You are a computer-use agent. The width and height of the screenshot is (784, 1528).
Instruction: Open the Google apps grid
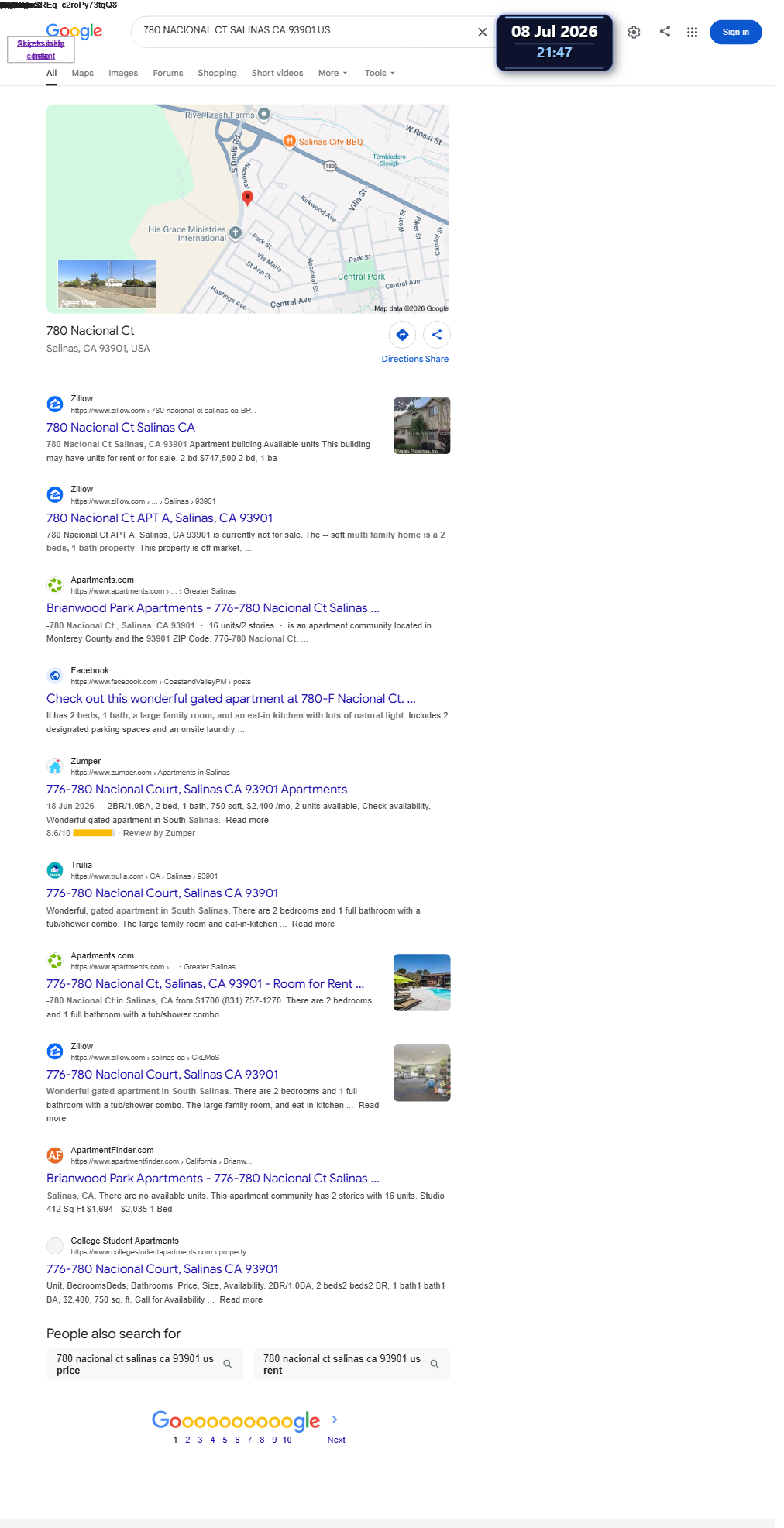point(692,32)
